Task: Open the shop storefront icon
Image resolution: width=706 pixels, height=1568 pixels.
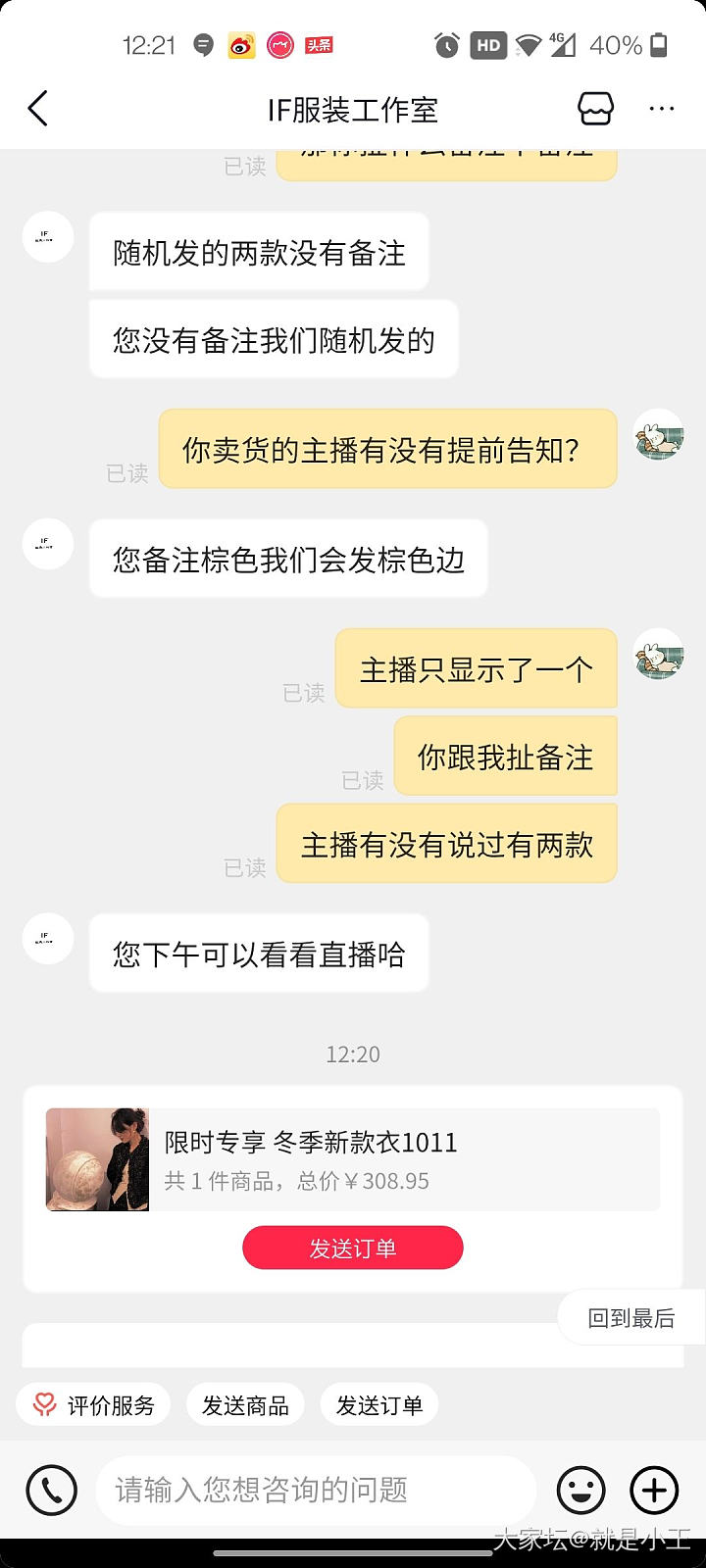Action: point(595,109)
